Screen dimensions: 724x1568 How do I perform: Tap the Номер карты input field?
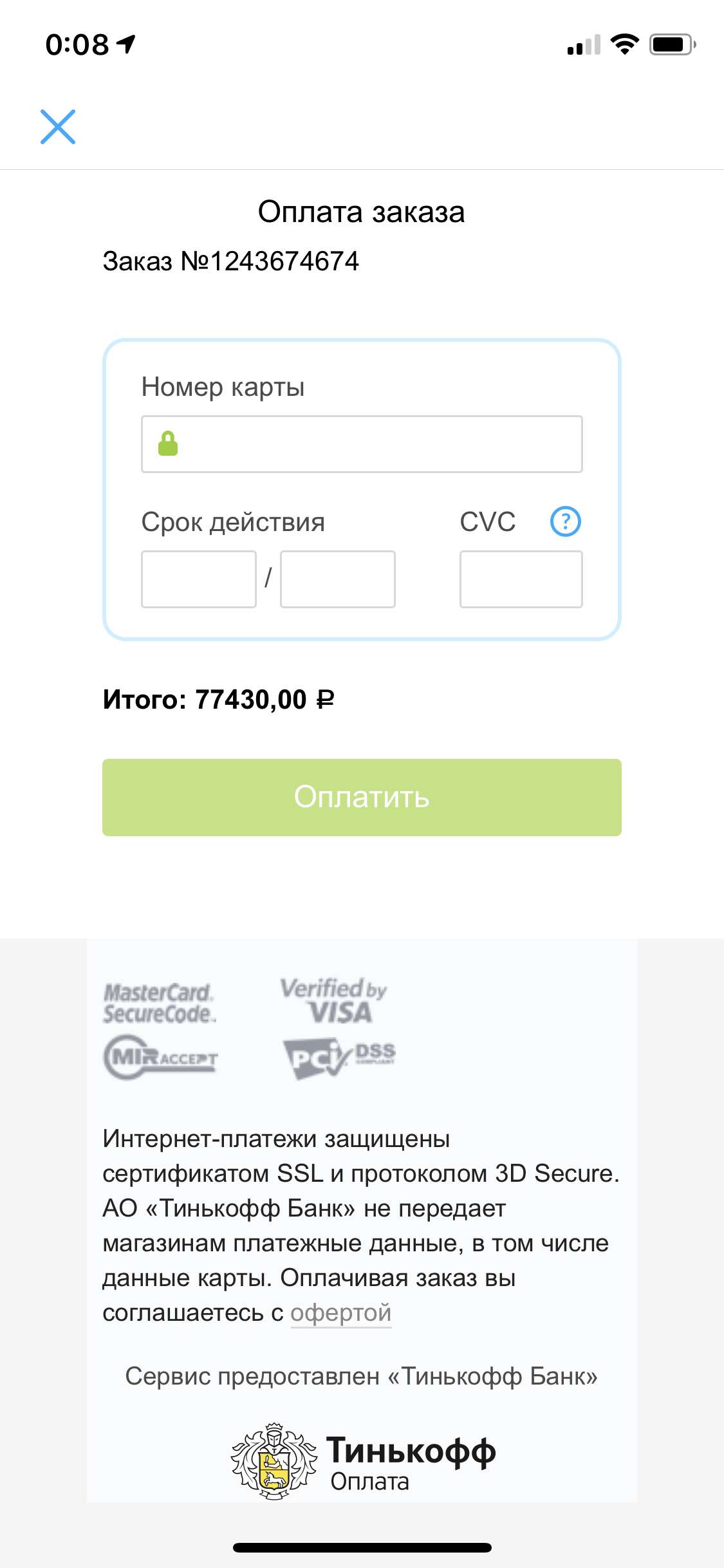(373, 444)
